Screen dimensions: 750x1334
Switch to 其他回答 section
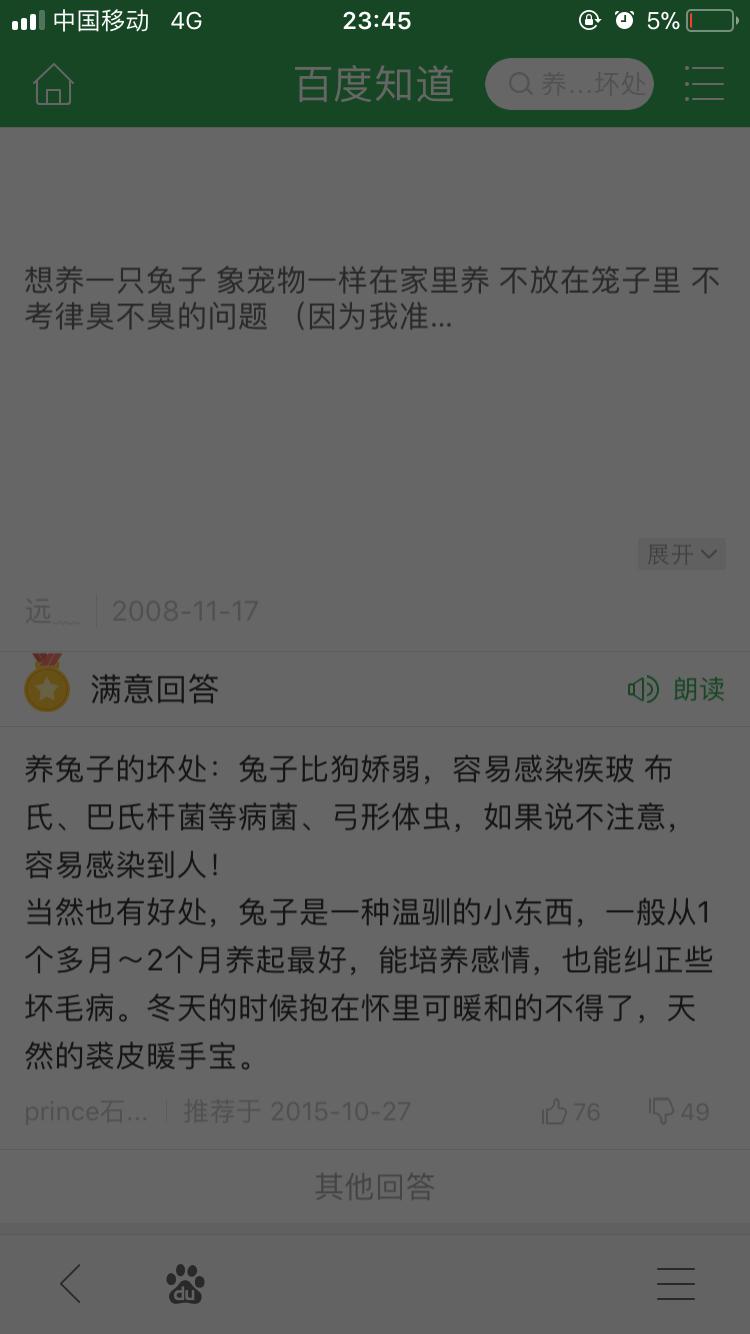374,1186
